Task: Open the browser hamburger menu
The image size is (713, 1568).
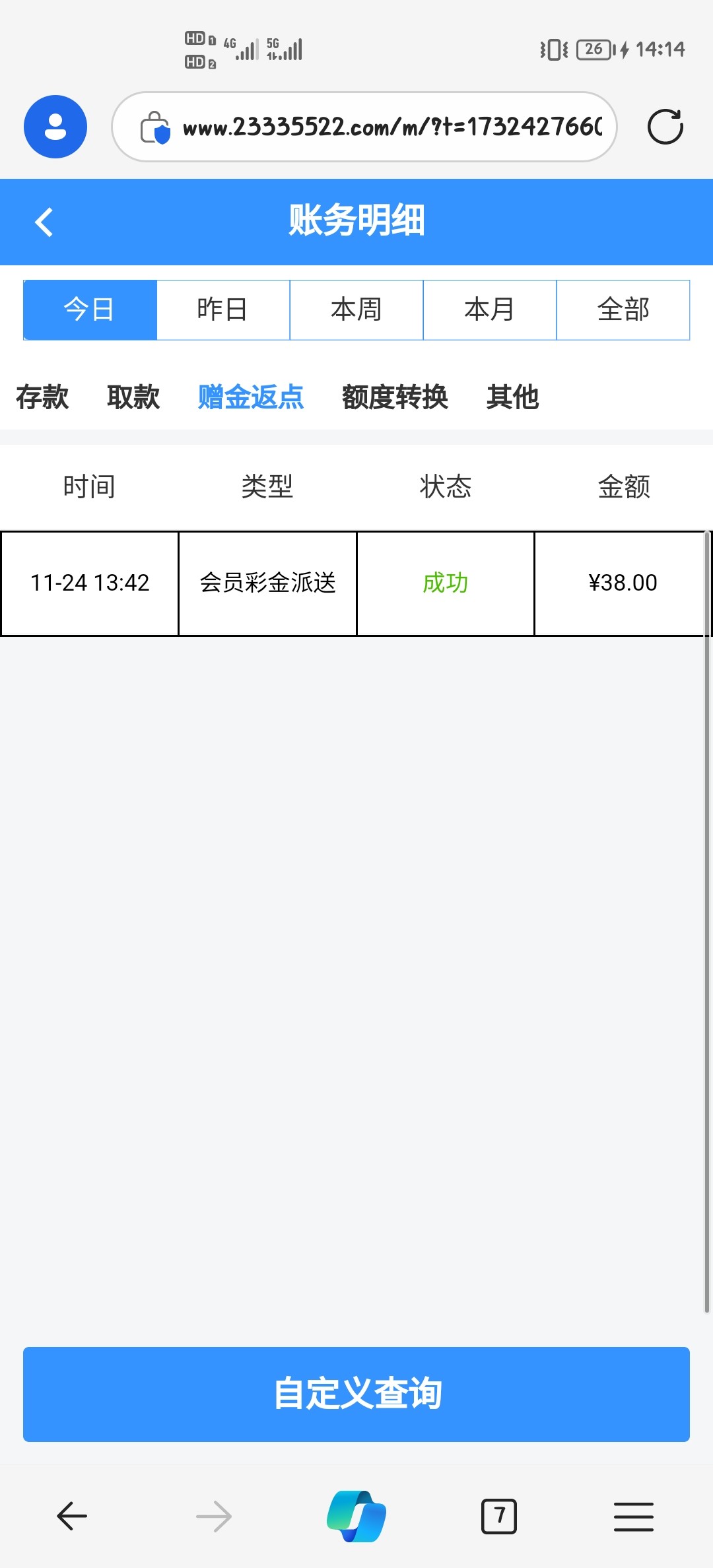Action: pos(633,1517)
